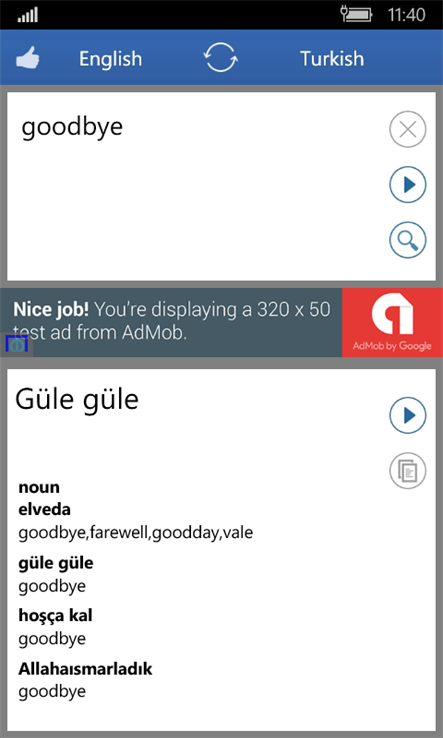Clear the entered text with X button
The height and width of the screenshot is (738, 443).
pos(408,129)
